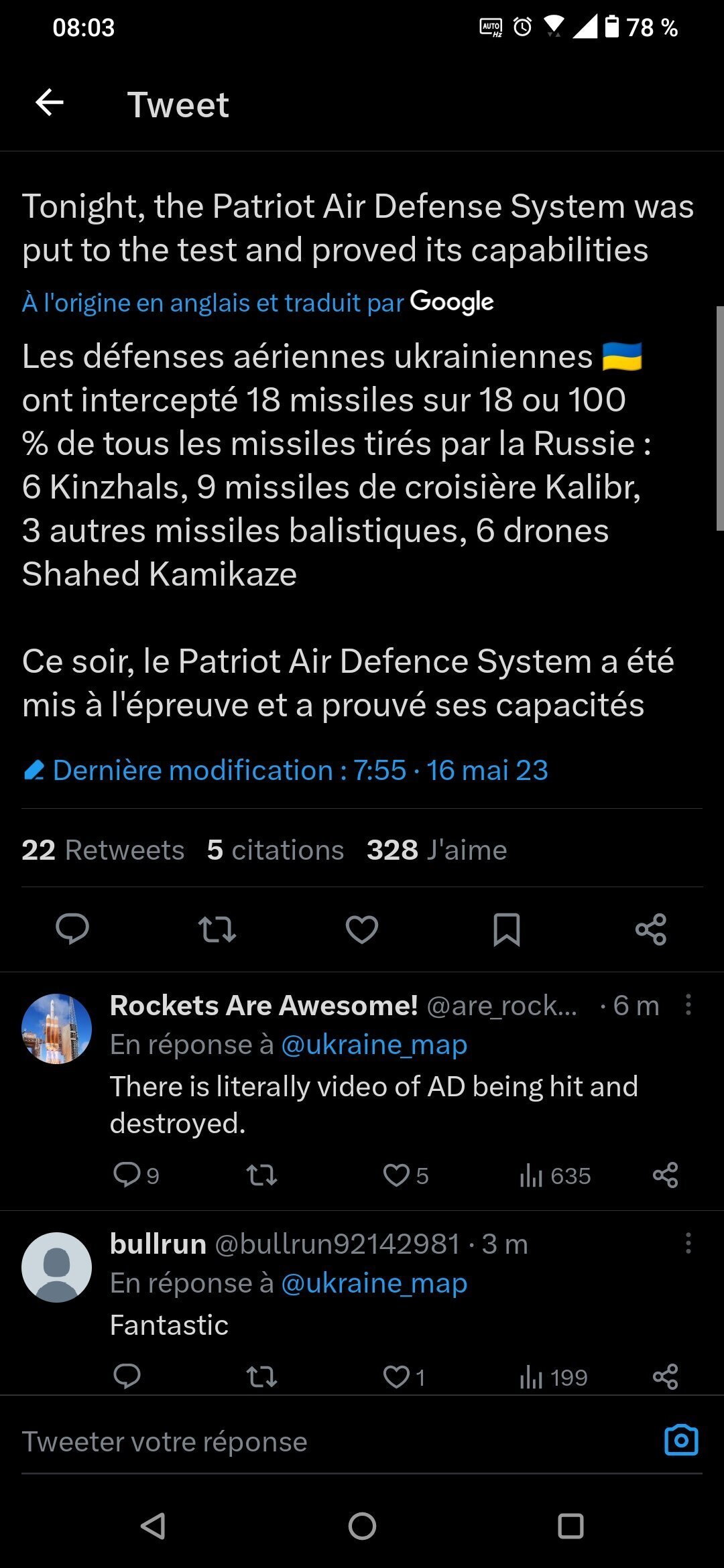Like the Rockets Are Awesome! reply
Viewport: 724px width, 1568px height.
396,1175
